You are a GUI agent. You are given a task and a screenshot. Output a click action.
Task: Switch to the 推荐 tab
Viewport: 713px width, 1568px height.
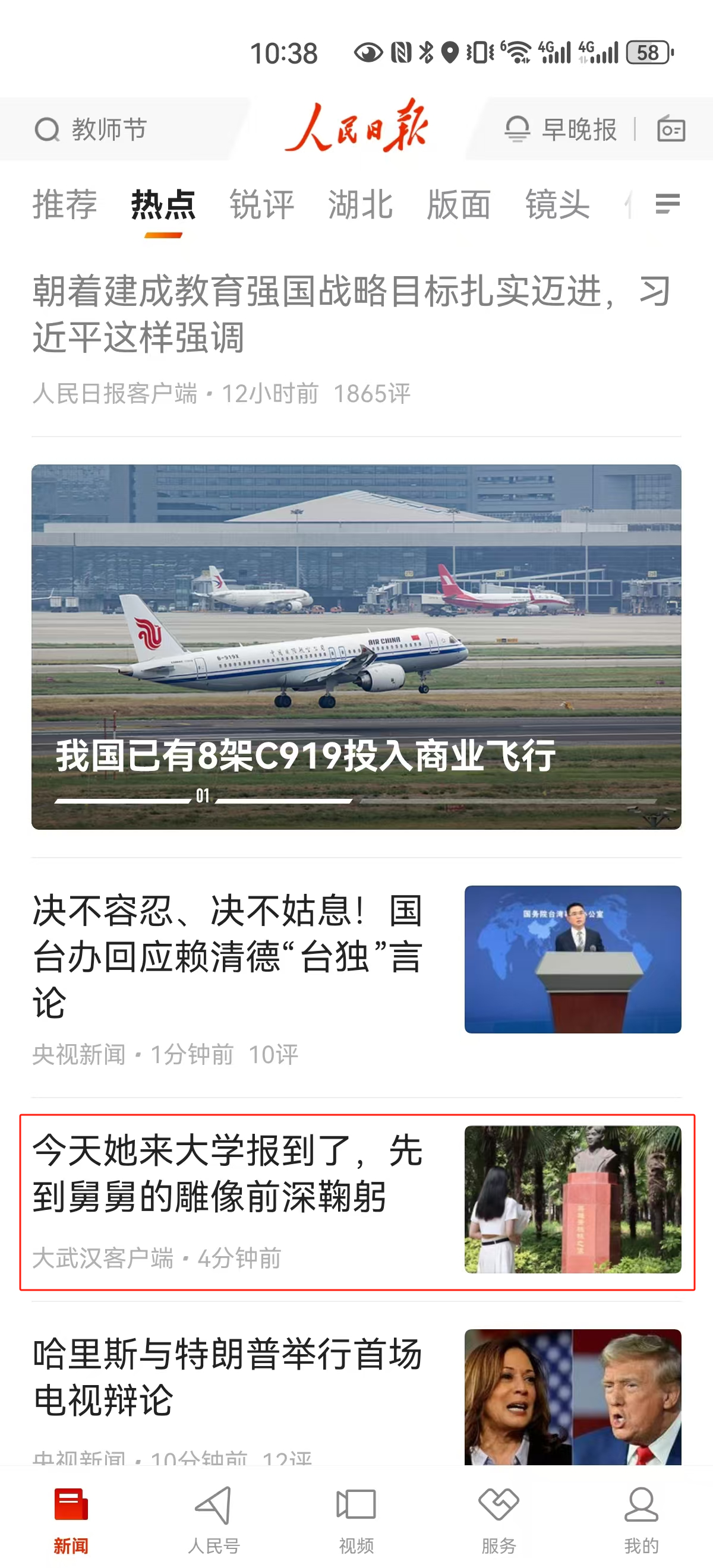point(65,204)
